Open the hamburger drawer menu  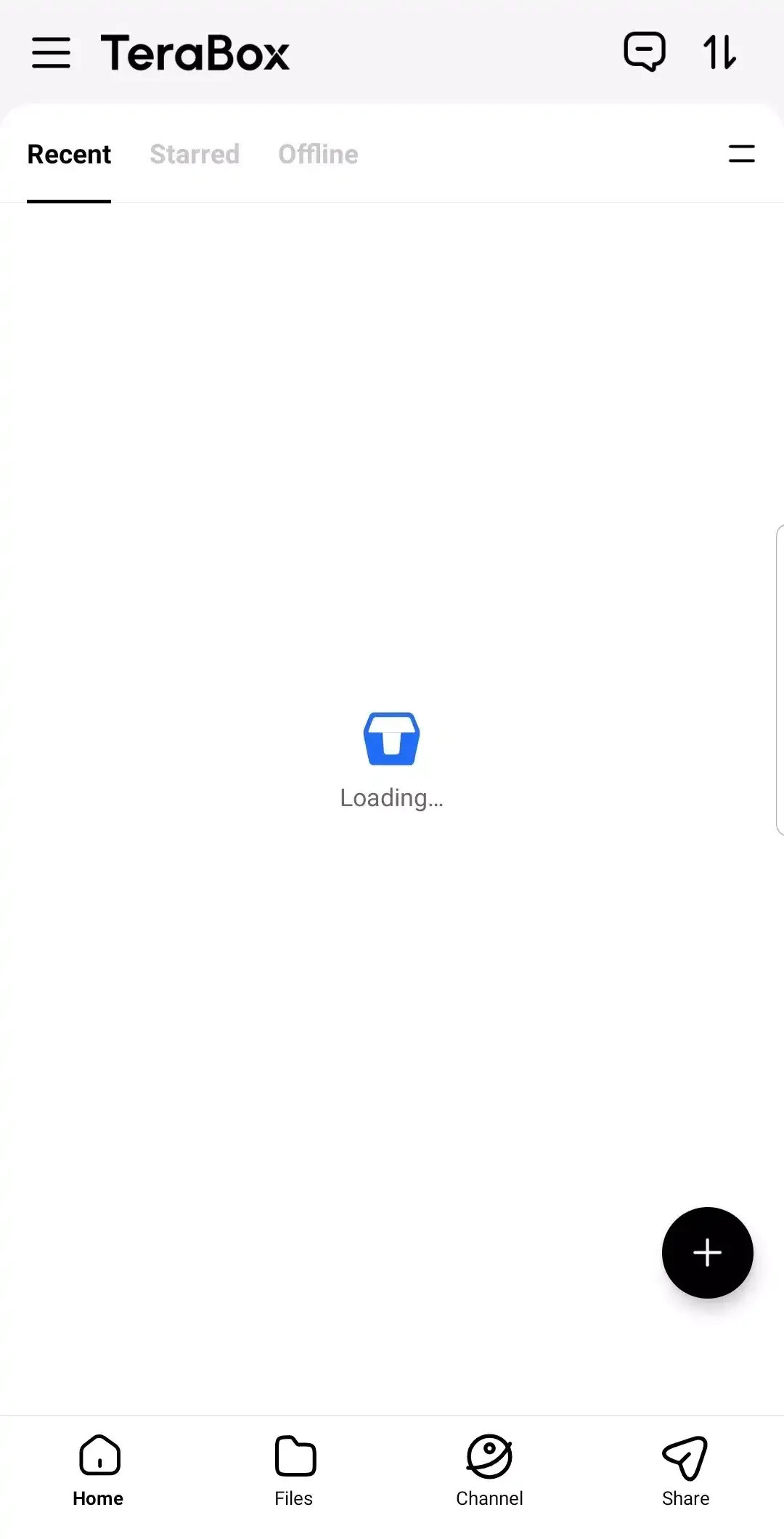pyautogui.click(x=51, y=53)
